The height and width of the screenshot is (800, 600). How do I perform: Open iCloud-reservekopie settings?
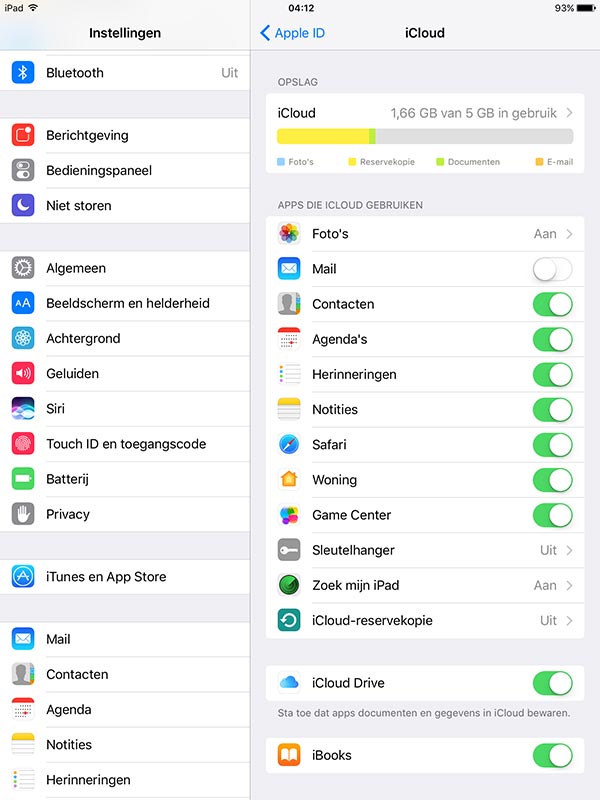pos(425,620)
